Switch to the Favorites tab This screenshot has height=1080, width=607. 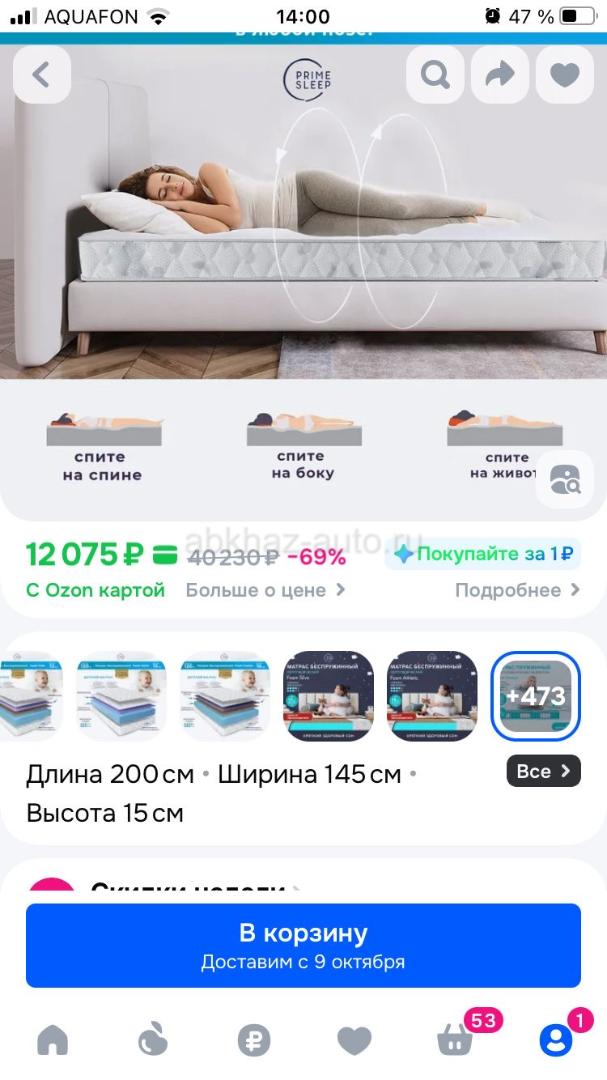tap(354, 1041)
